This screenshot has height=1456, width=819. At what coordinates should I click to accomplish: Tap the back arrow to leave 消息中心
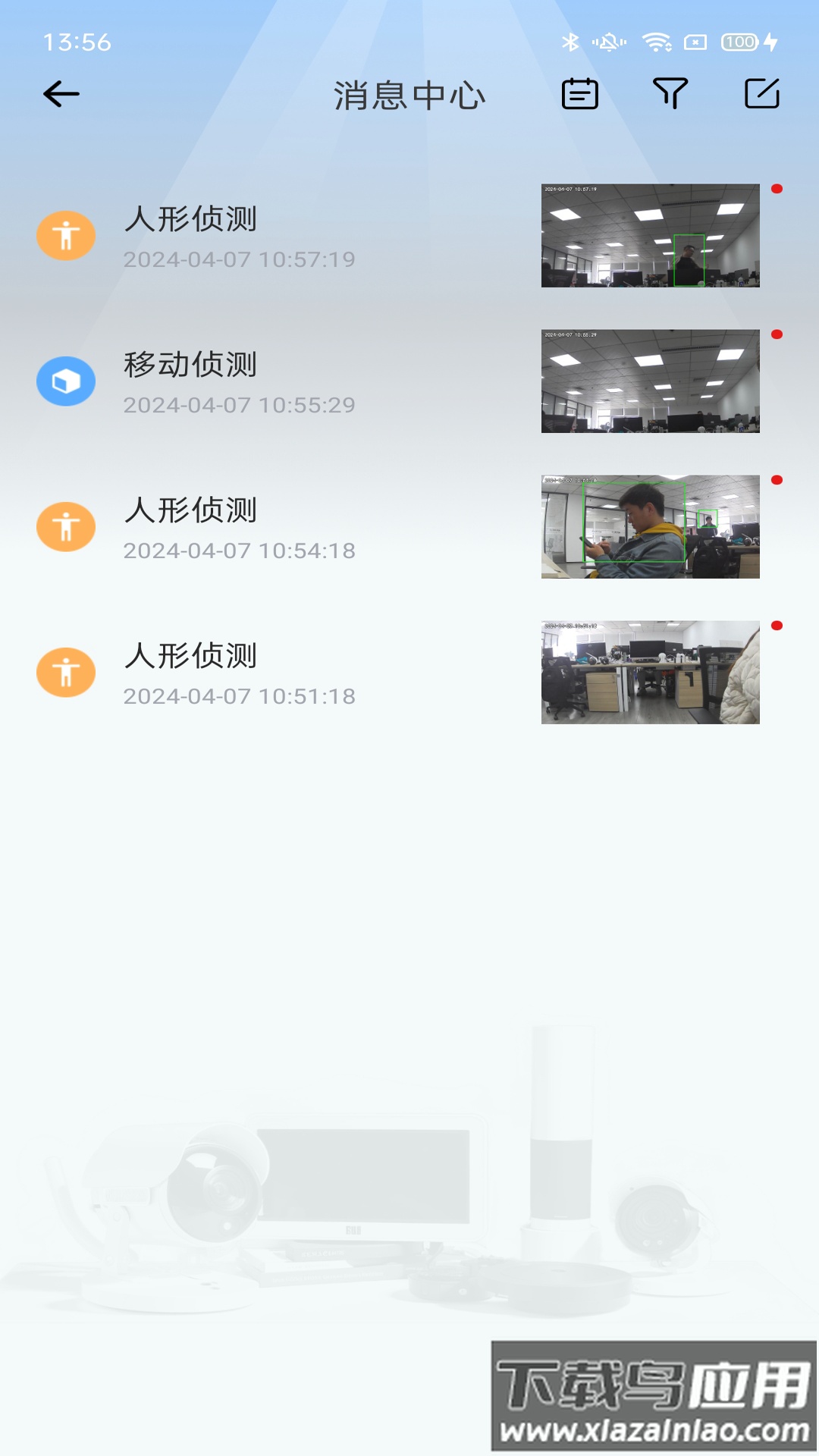click(x=59, y=93)
